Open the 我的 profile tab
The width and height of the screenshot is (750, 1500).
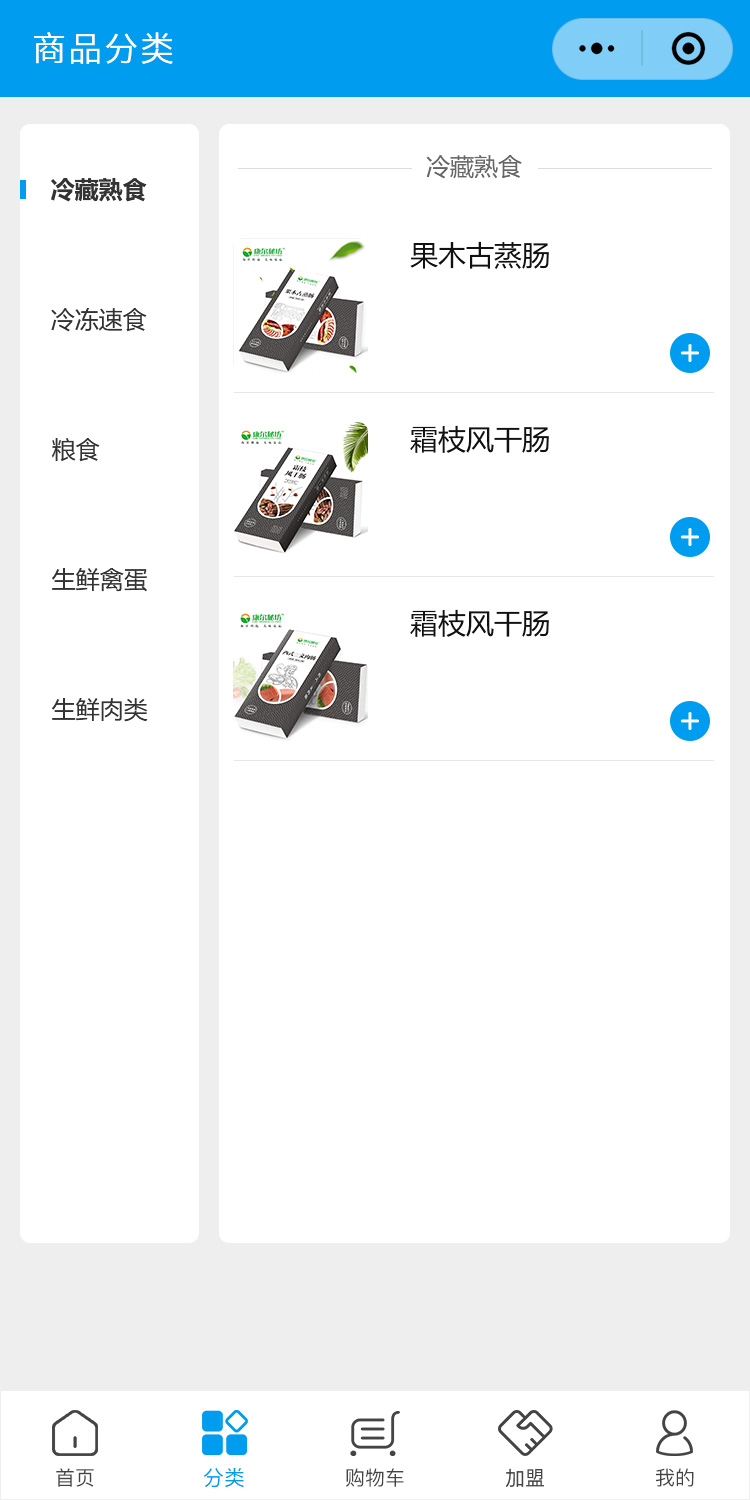[674, 1446]
